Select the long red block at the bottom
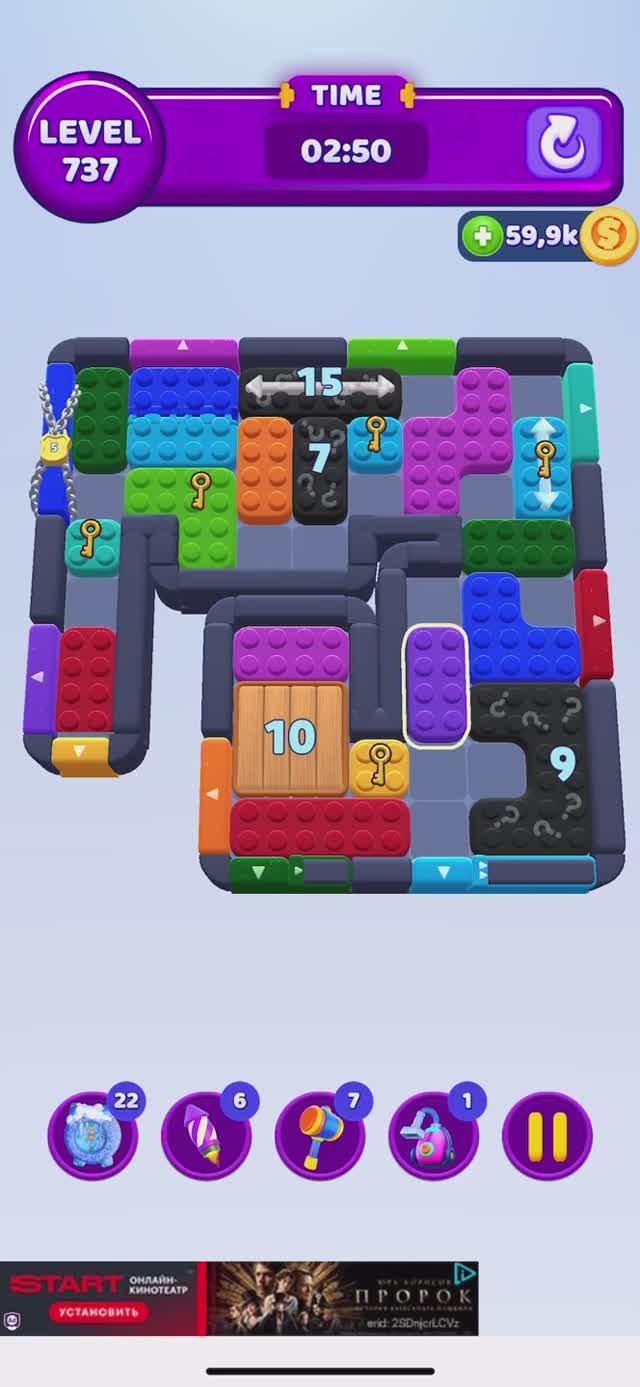The image size is (640, 1387). (x=320, y=826)
